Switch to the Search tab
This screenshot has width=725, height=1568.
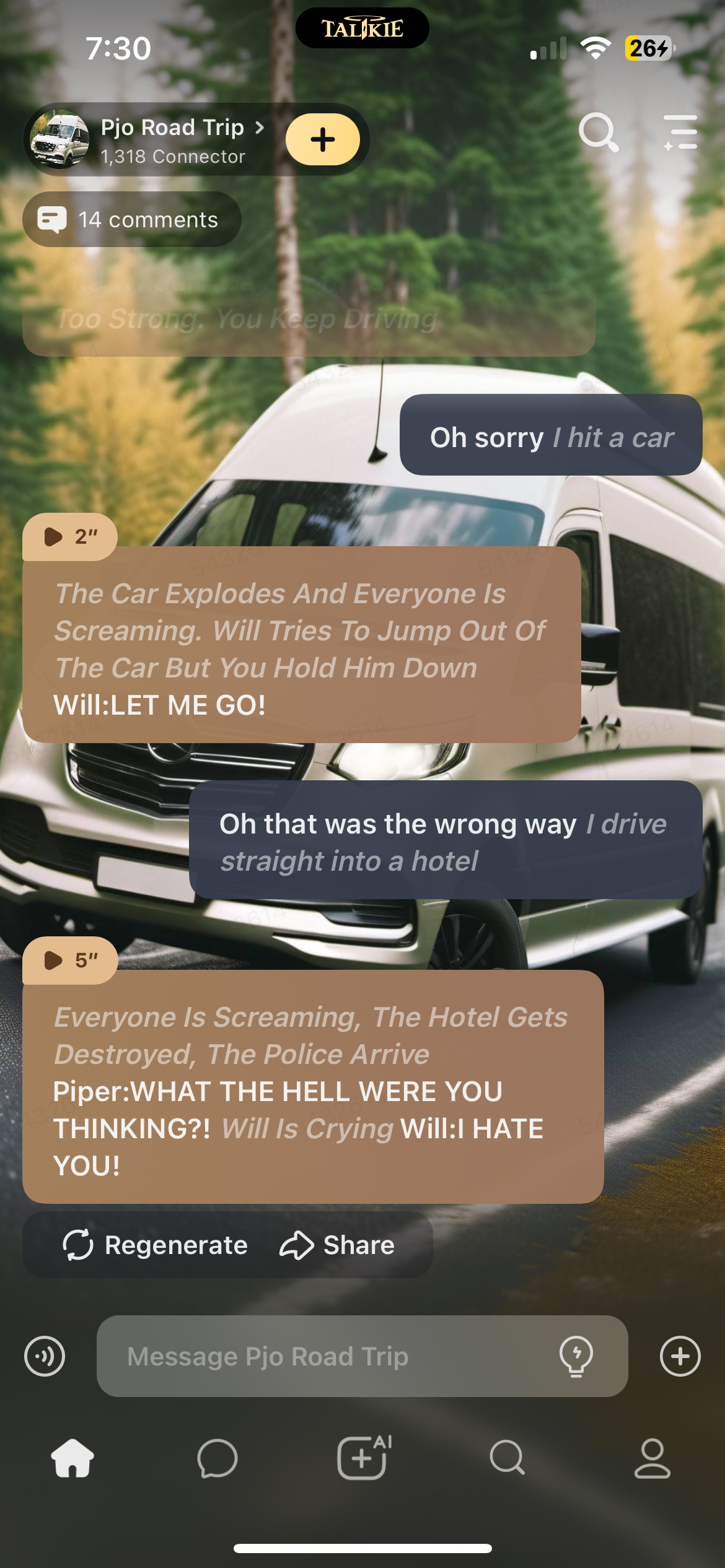(x=507, y=1458)
